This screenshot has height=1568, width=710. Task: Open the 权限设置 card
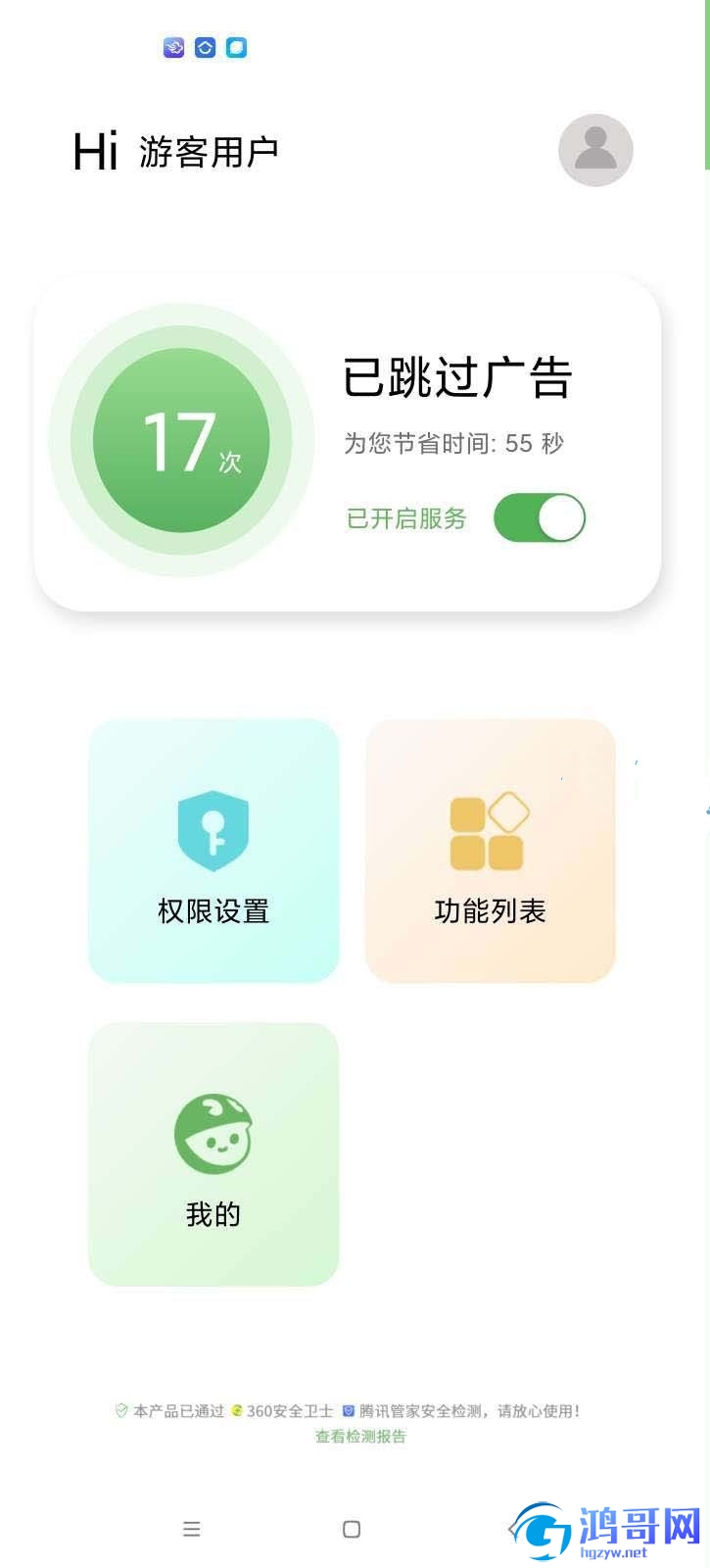(x=213, y=851)
